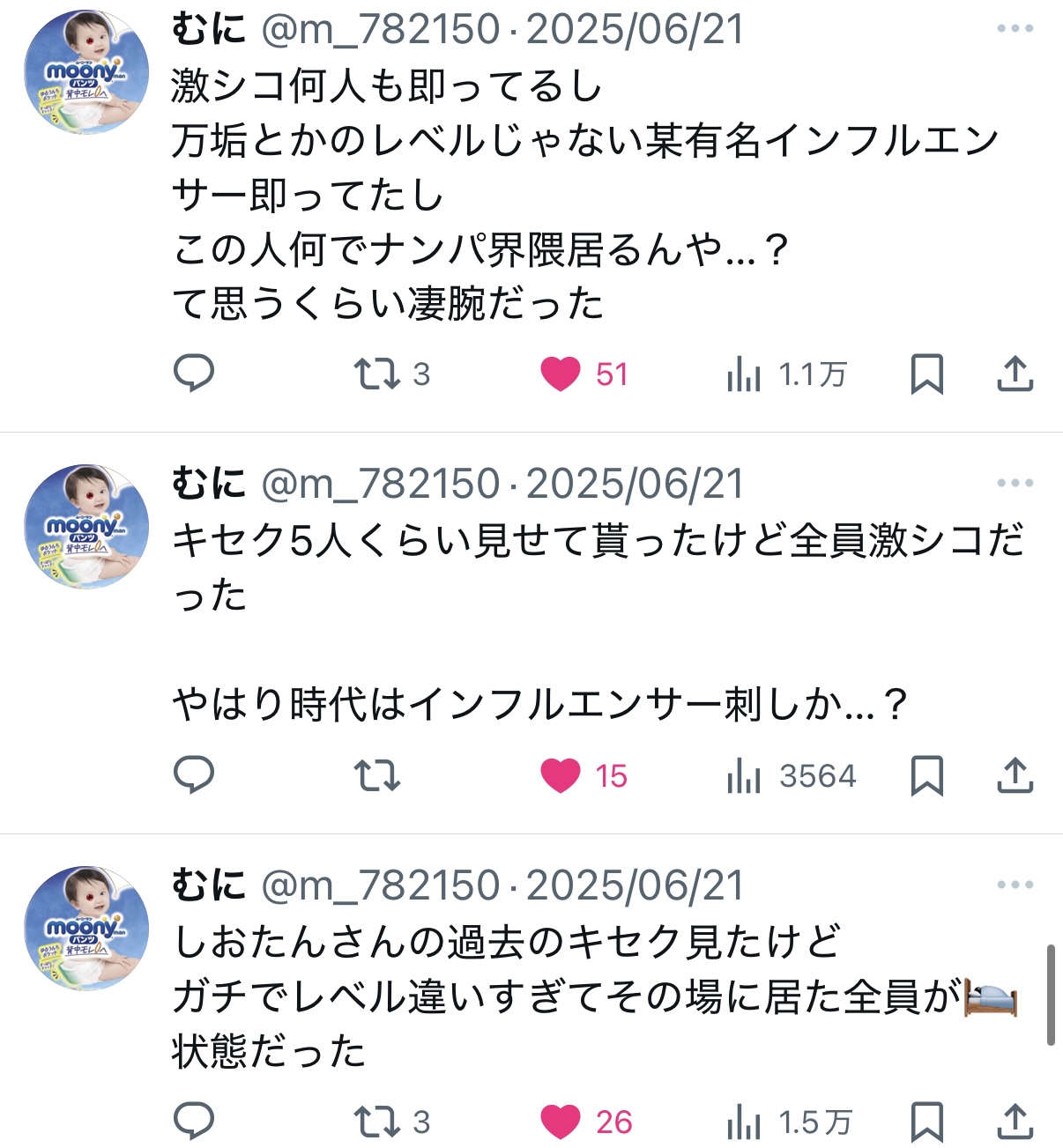This screenshot has height=1148, width=1063.
Task: Bookmark the しおたんさん tweet
Action: 926,1121
